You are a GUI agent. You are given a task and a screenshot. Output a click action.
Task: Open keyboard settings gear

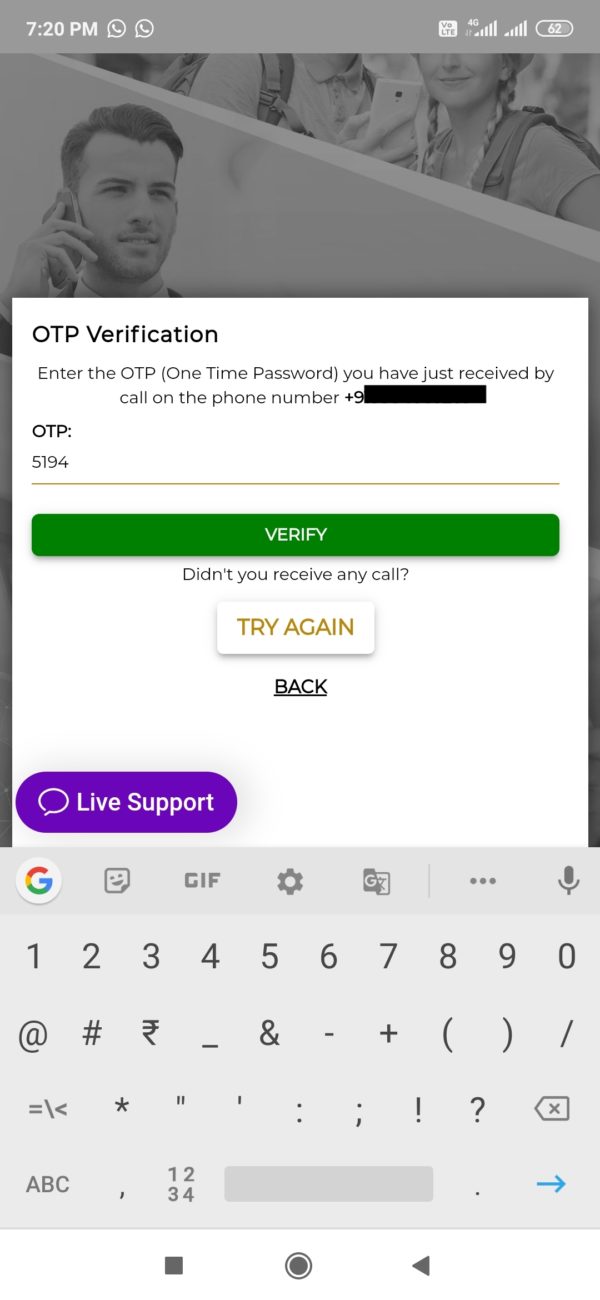[x=290, y=881]
